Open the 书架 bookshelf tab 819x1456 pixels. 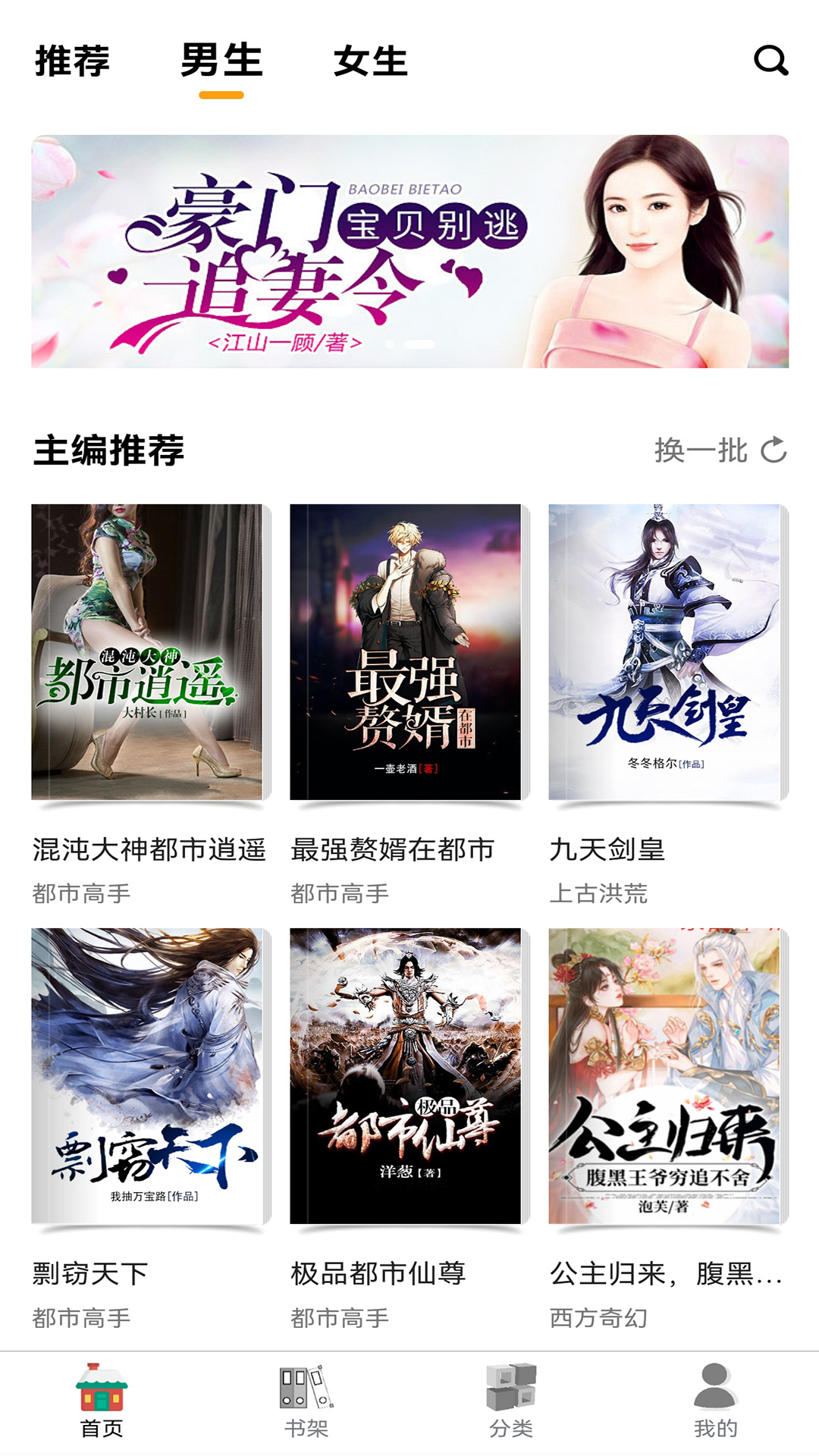click(306, 1401)
